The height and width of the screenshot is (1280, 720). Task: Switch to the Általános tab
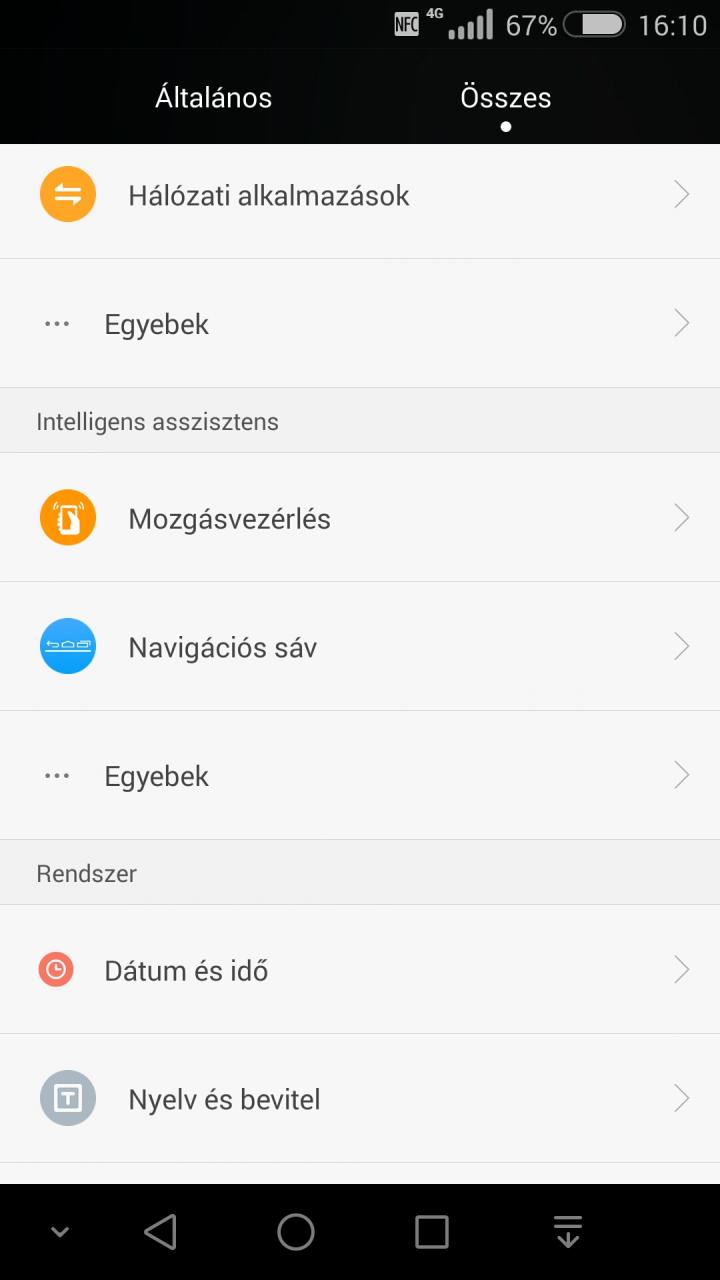[x=213, y=98]
